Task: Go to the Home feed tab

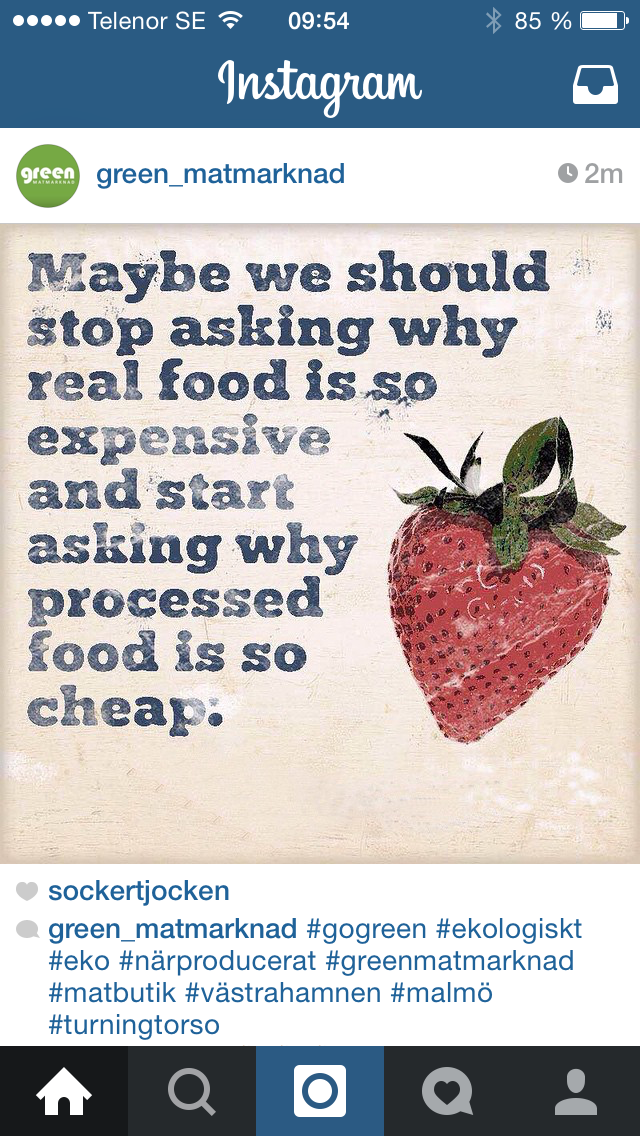Action: coord(64,1091)
